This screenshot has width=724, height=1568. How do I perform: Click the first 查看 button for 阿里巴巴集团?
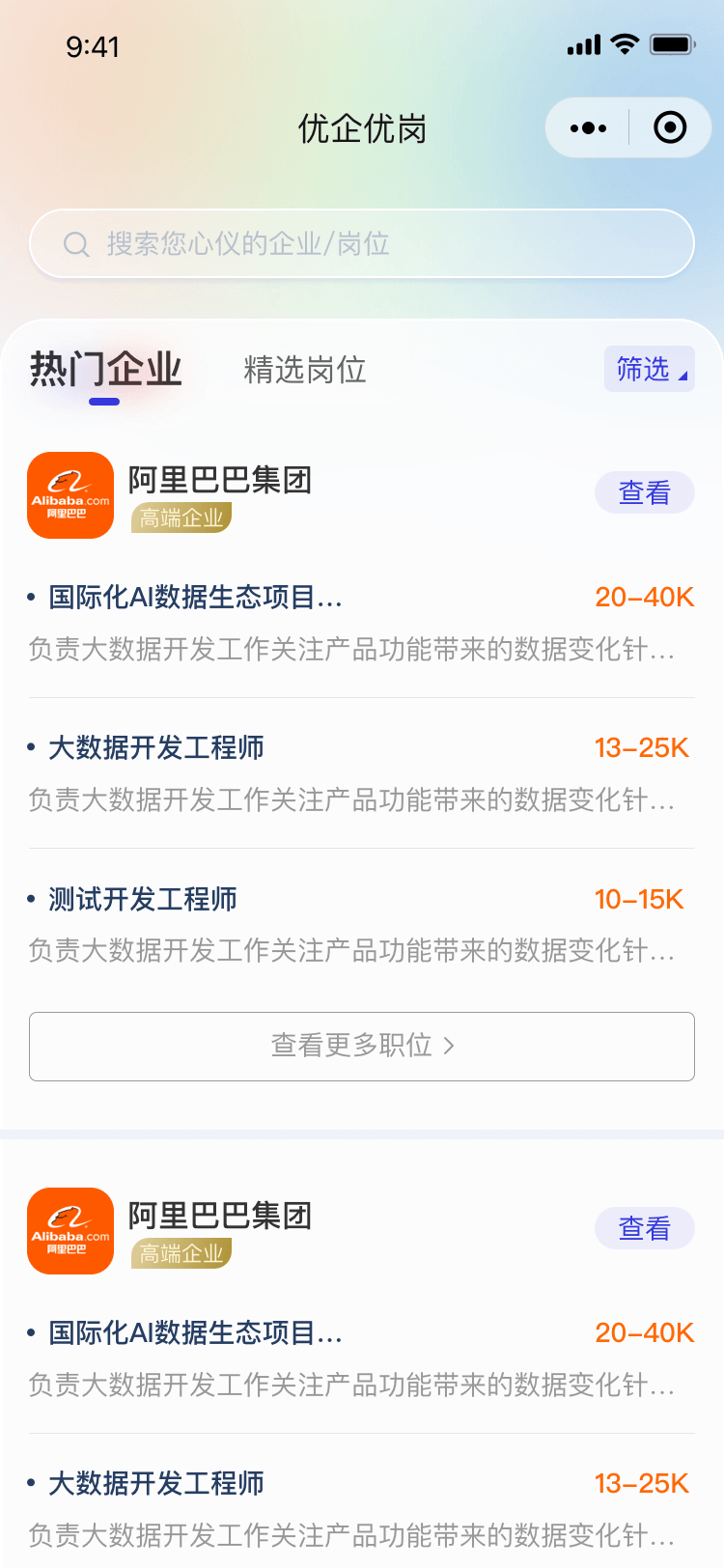pyautogui.click(x=645, y=492)
